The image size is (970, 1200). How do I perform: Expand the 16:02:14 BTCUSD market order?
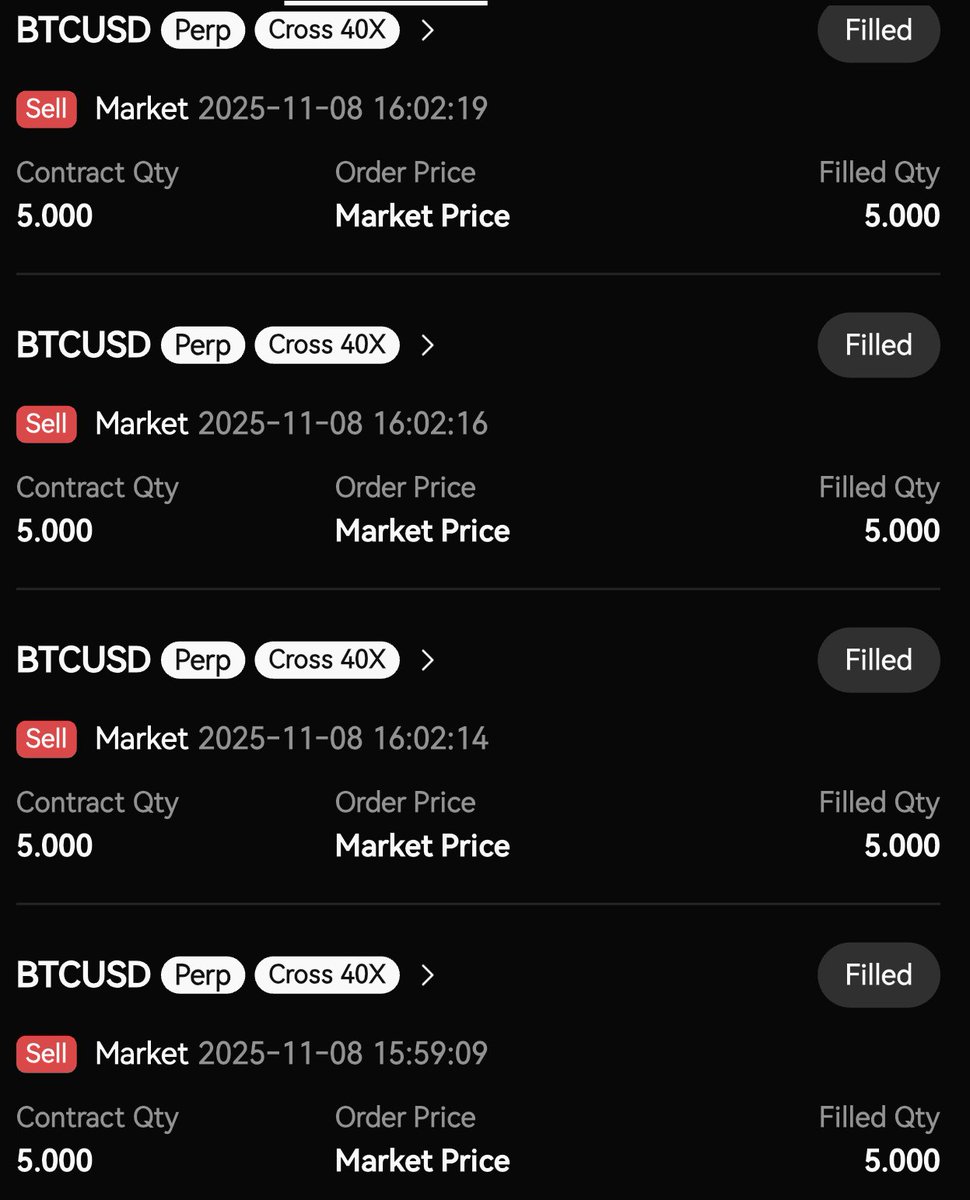428,661
